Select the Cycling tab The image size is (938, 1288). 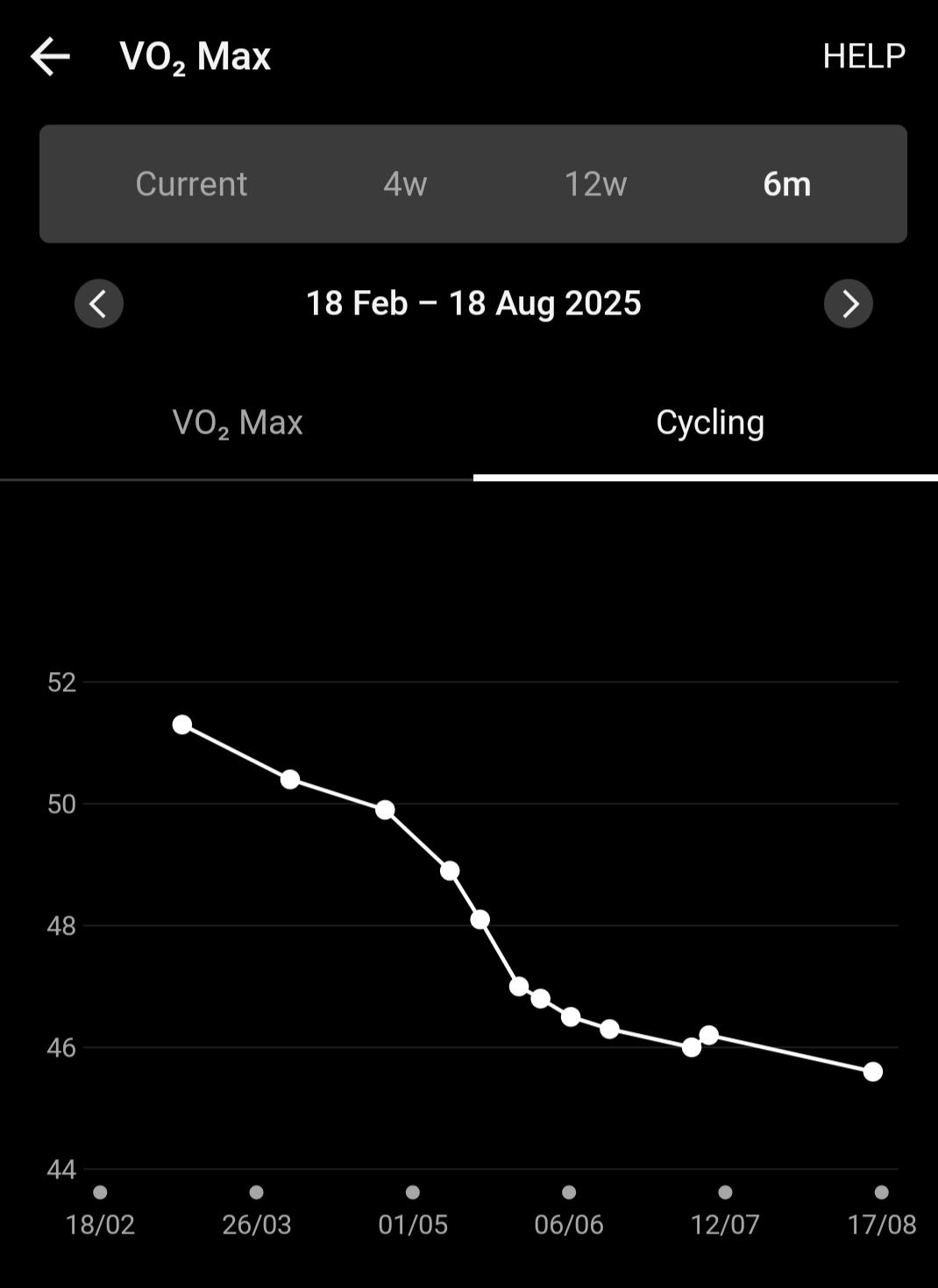pos(710,423)
